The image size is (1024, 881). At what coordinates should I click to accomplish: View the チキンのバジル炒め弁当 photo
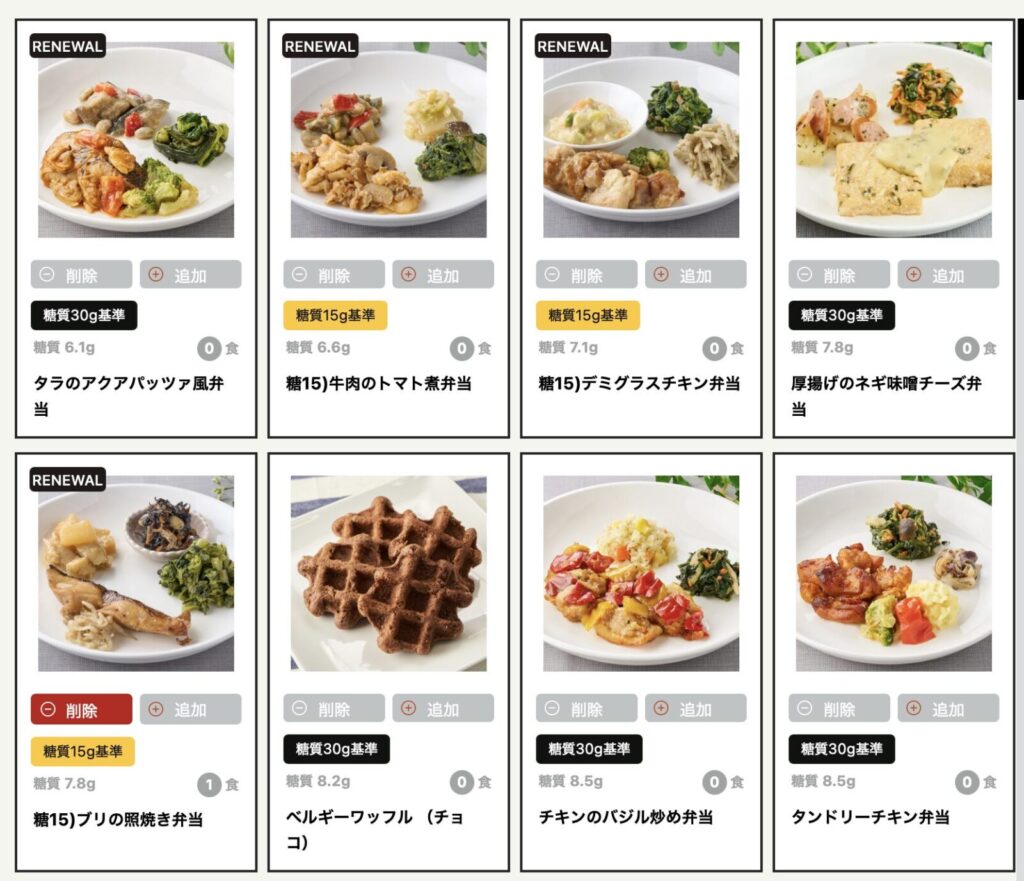tap(641, 573)
